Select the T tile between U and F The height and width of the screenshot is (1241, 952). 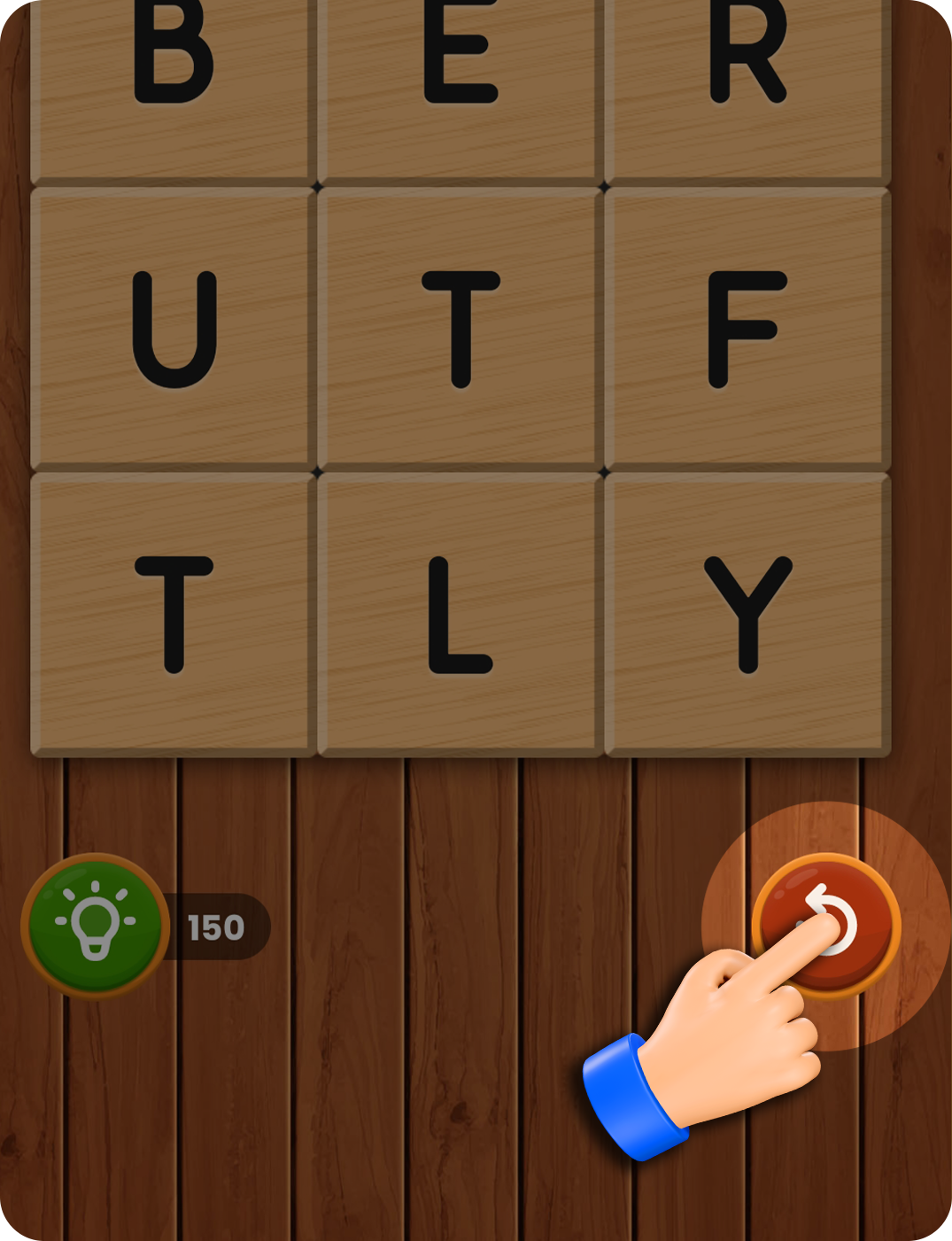(461, 328)
